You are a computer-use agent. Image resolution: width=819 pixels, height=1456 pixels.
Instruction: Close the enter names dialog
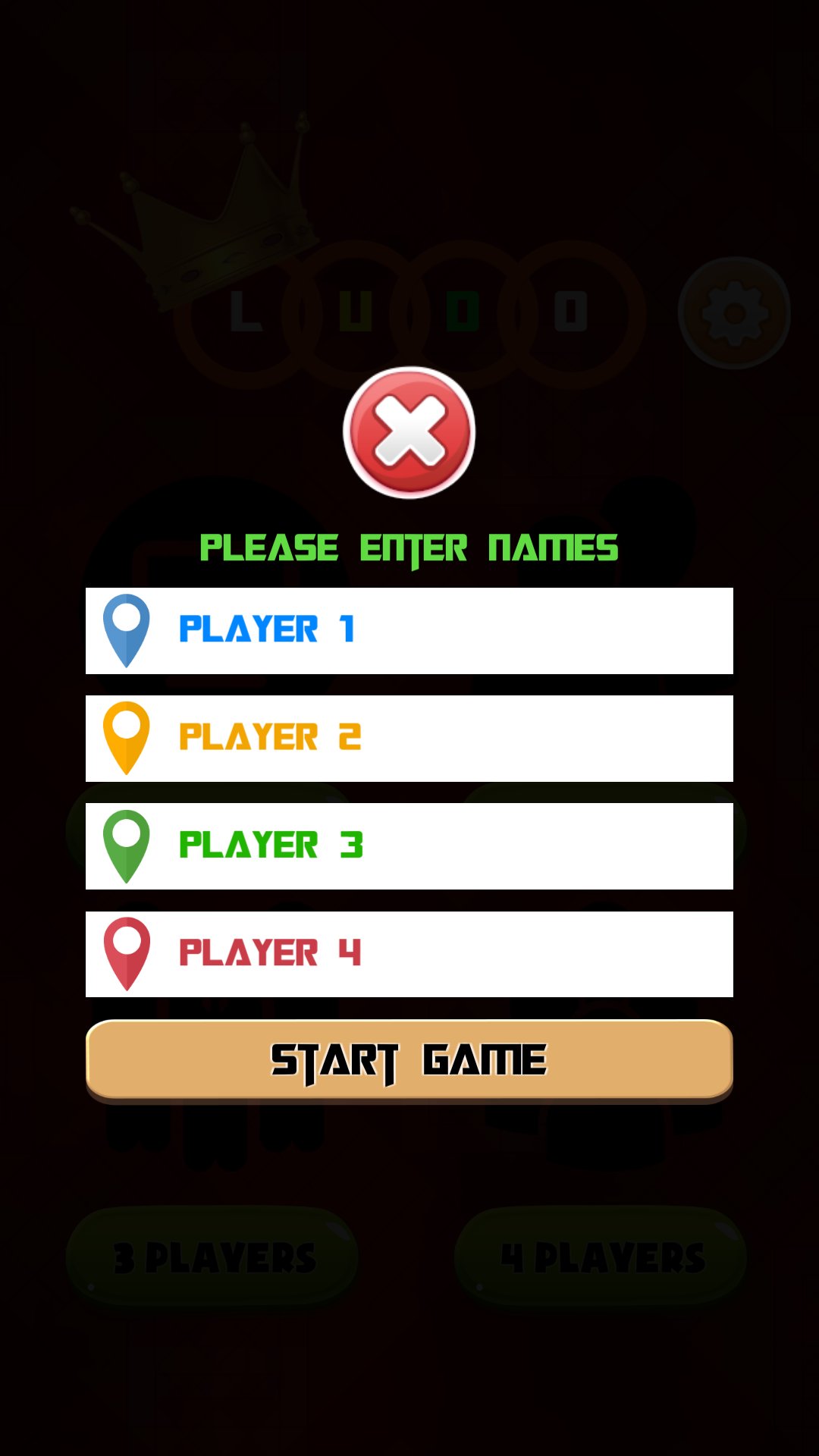(x=409, y=432)
